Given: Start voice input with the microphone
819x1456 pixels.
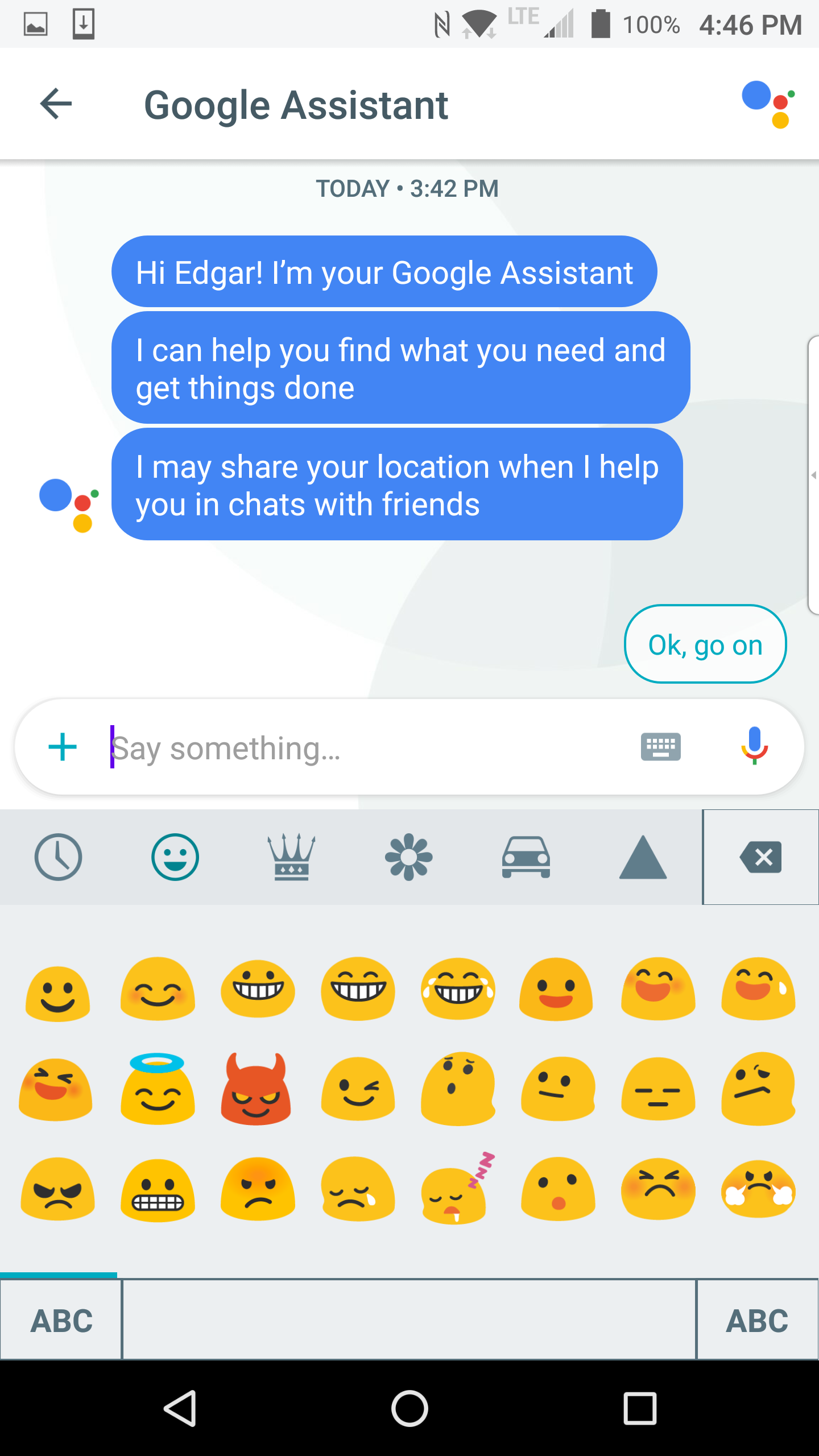Looking at the screenshot, I should (754, 746).
